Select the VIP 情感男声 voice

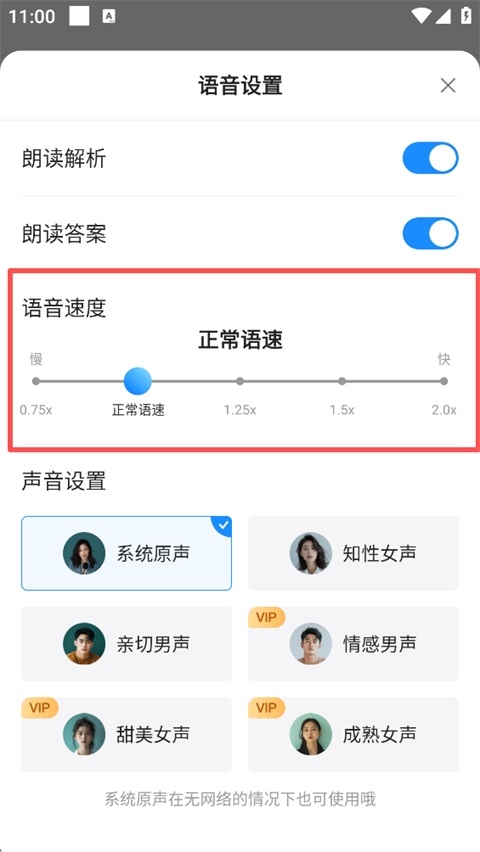353,644
